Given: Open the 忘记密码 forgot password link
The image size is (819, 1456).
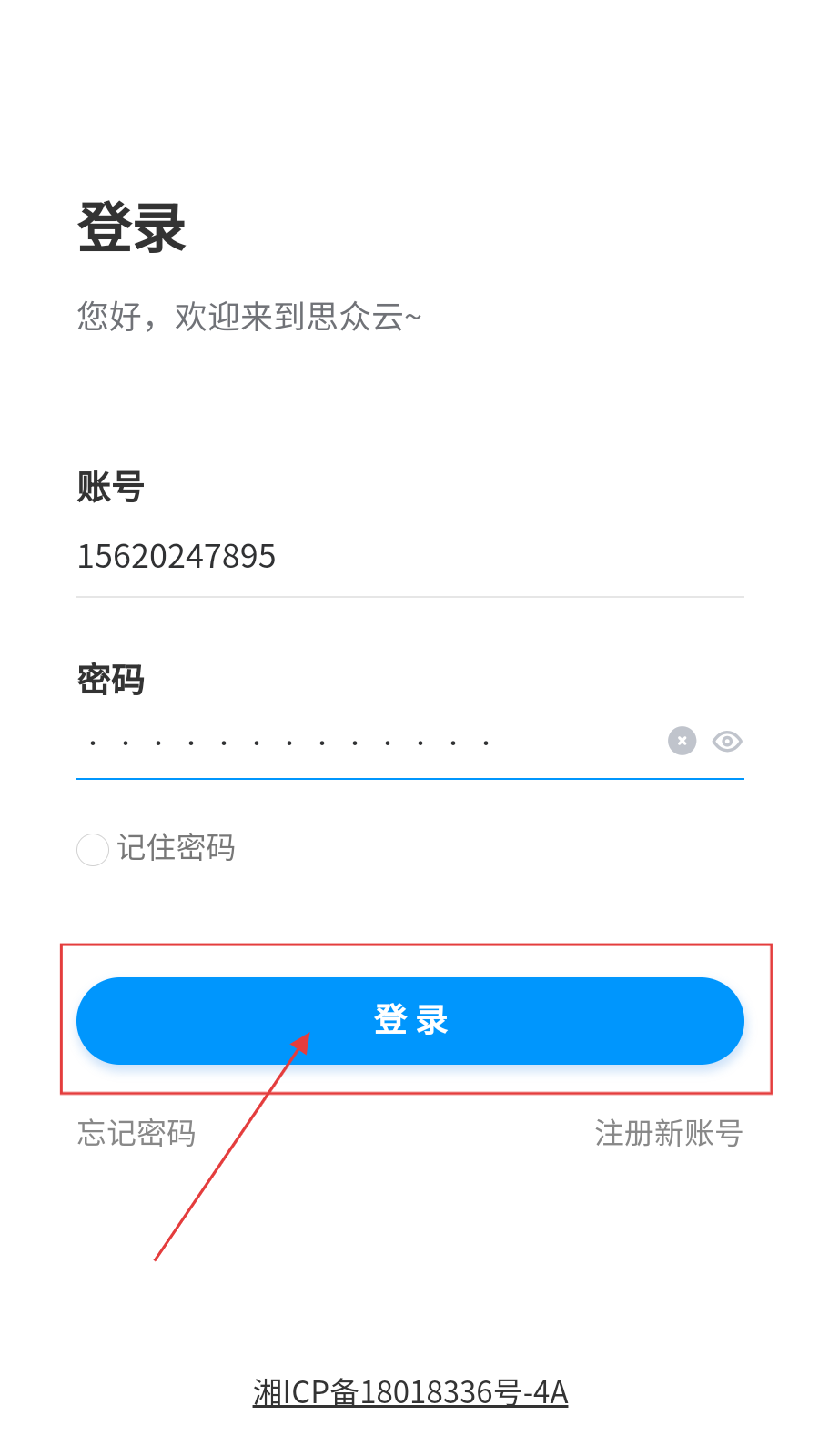Looking at the screenshot, I should (136, 1133).
